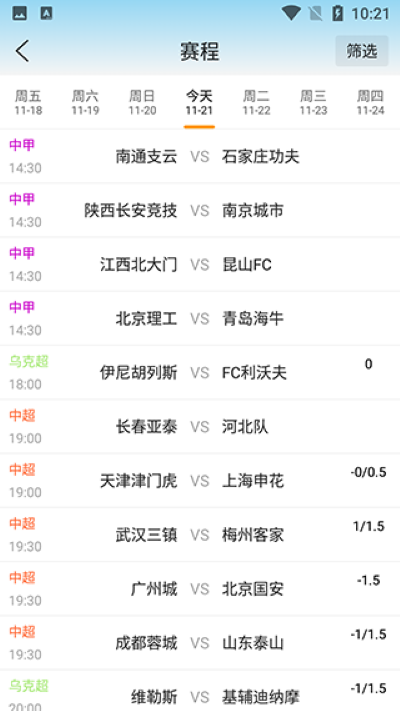Open the 南通支云 vs 石家庄功夫 match
This screenshot has width=400, height=711.
(200, 156)
